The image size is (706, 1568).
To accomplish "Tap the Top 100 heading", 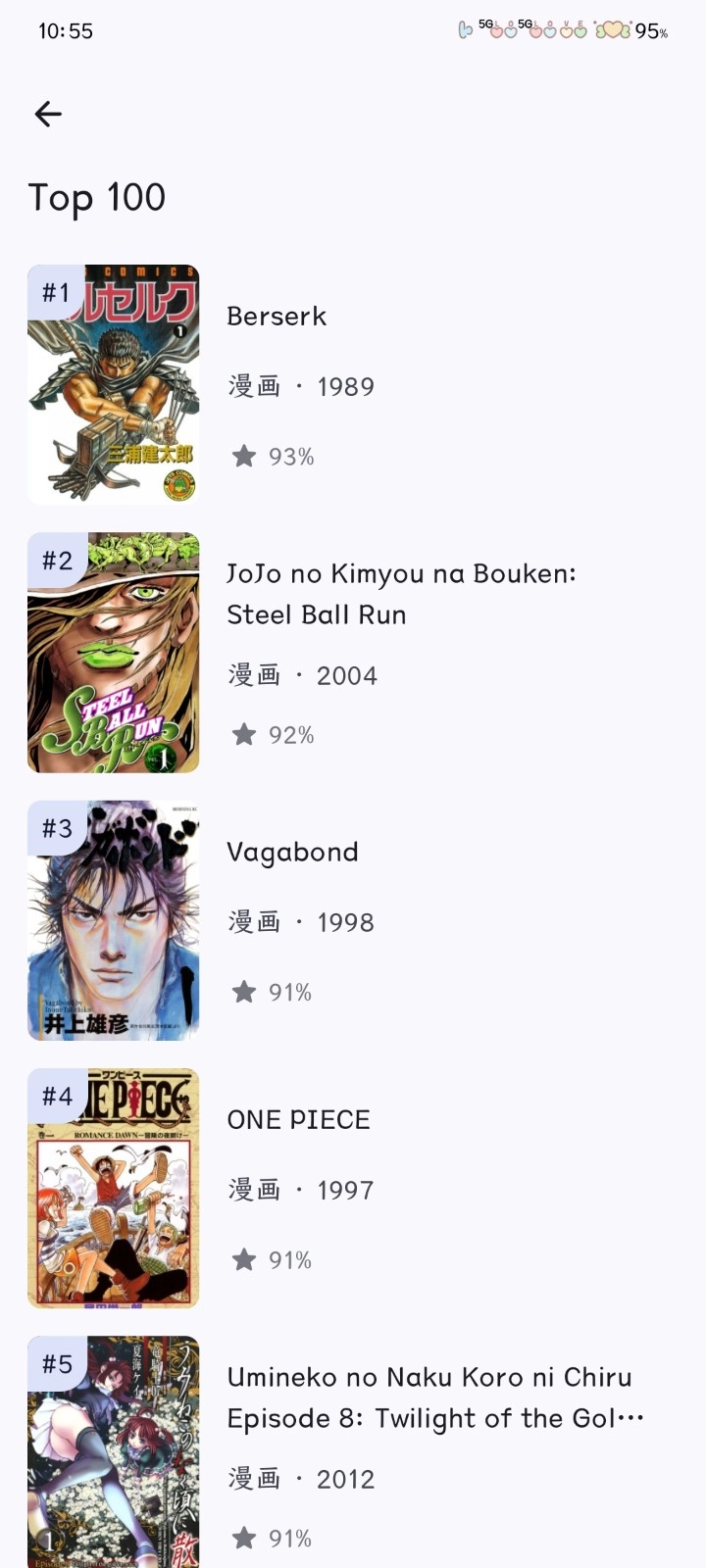I will pos(98,197).
